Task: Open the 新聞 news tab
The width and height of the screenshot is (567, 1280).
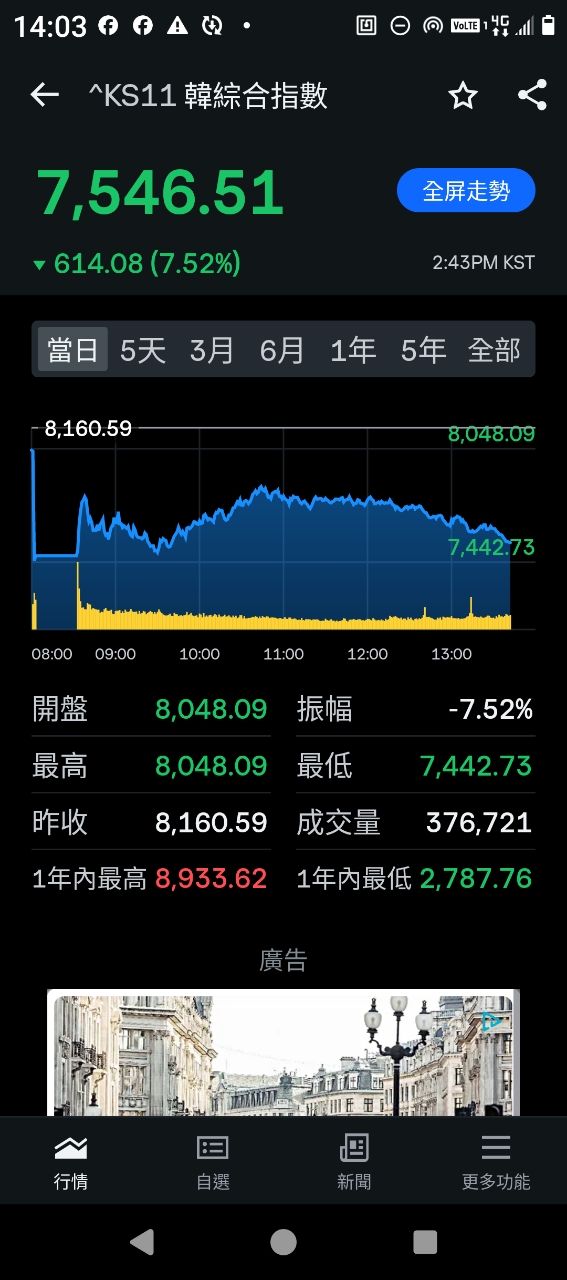Action: click(354, 1162)
